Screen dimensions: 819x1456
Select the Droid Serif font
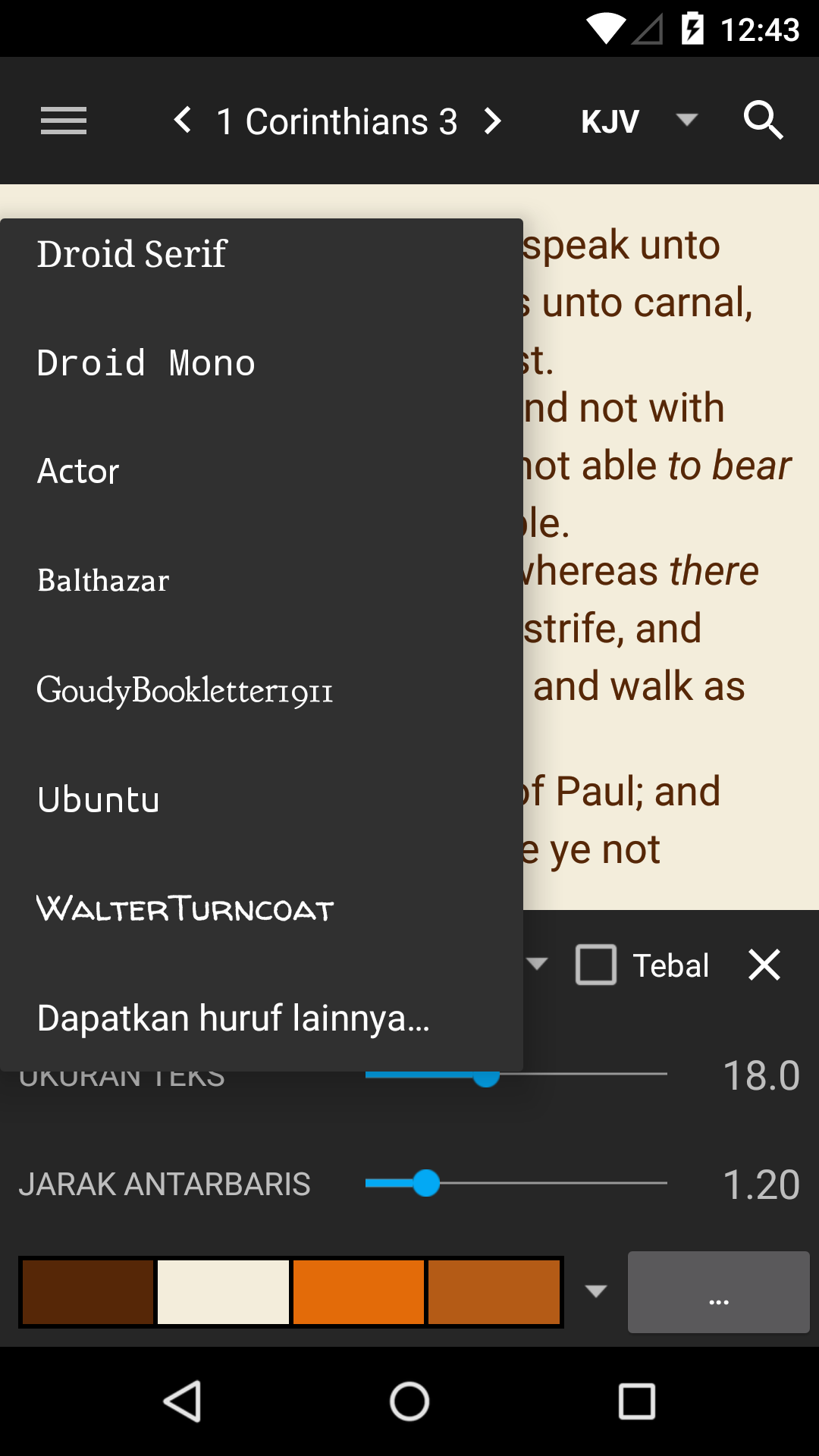coord(262,254)
